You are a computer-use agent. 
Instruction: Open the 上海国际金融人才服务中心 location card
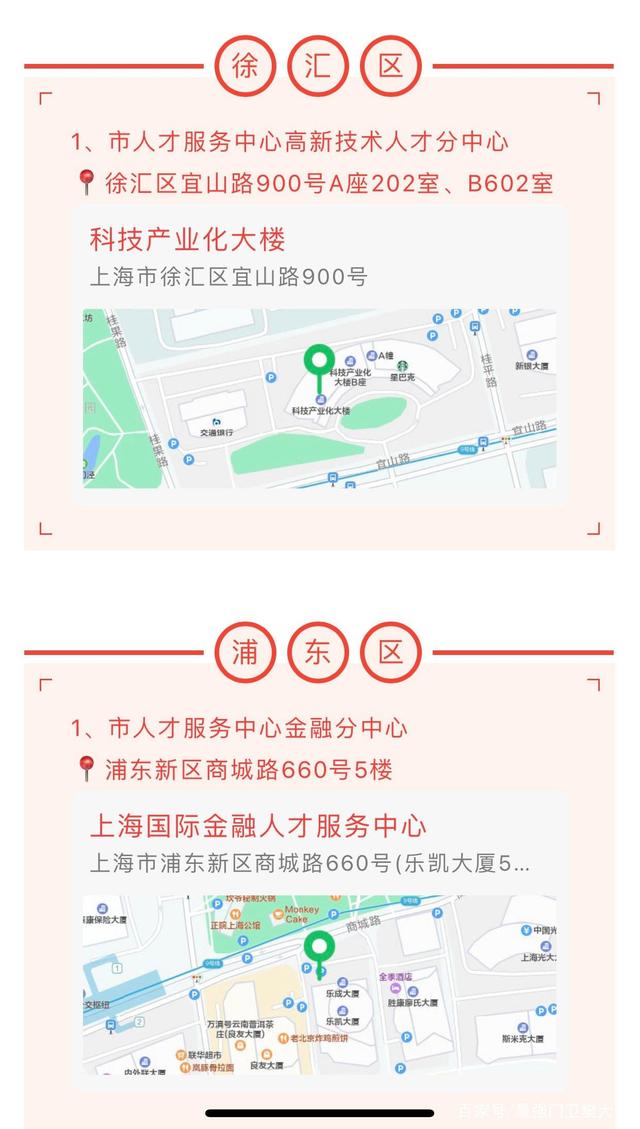click(x=258, y=827)
